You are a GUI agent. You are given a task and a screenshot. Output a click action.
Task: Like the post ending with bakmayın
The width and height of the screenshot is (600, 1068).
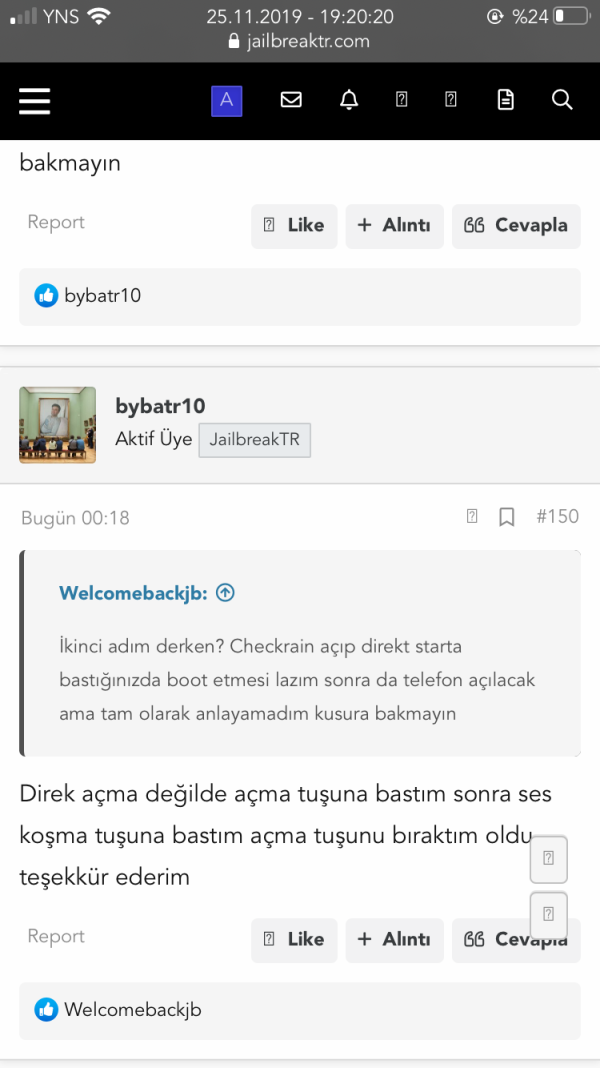click(x=294, y=226)
